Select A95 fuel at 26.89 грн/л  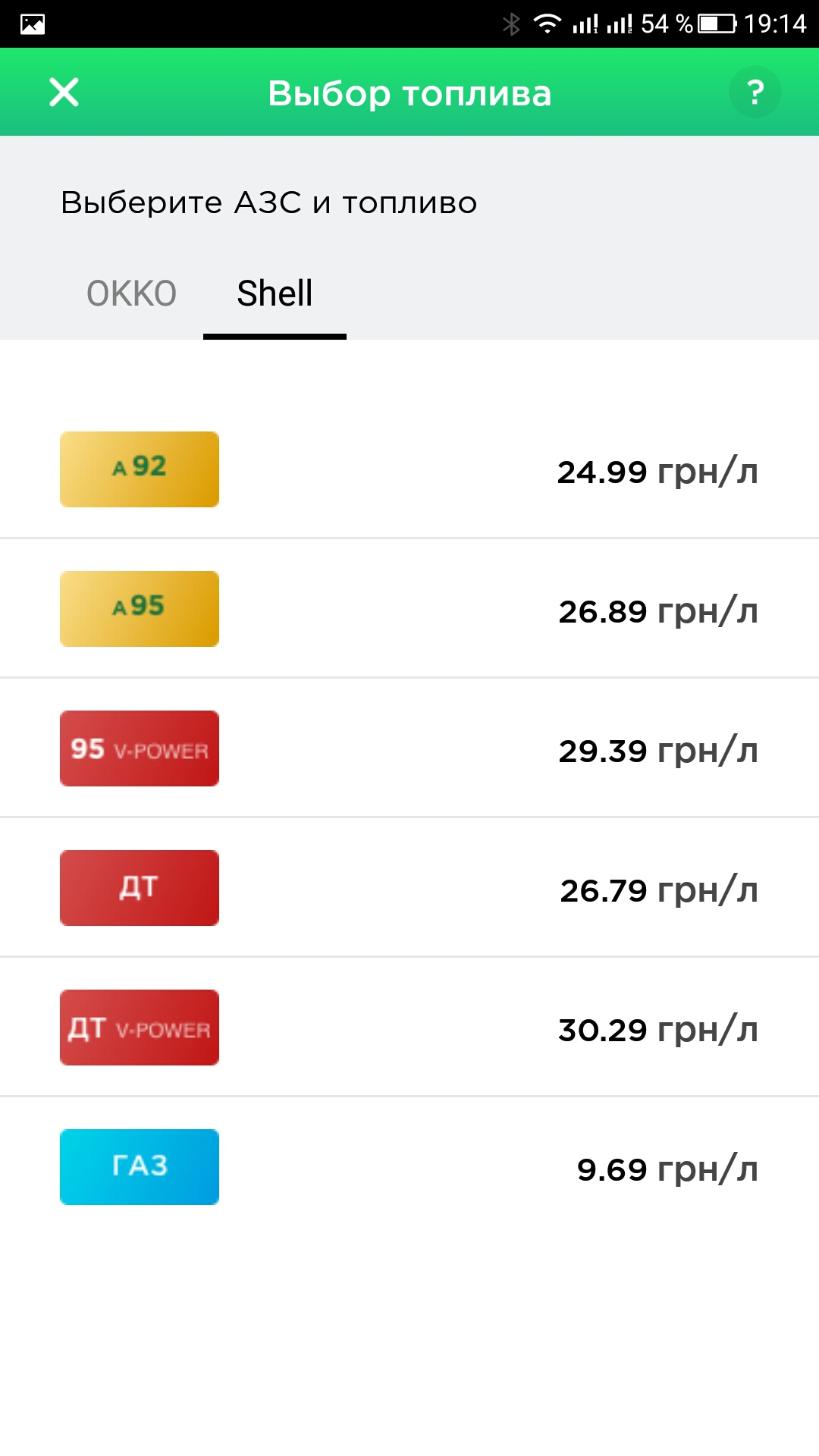click(409, 609)
